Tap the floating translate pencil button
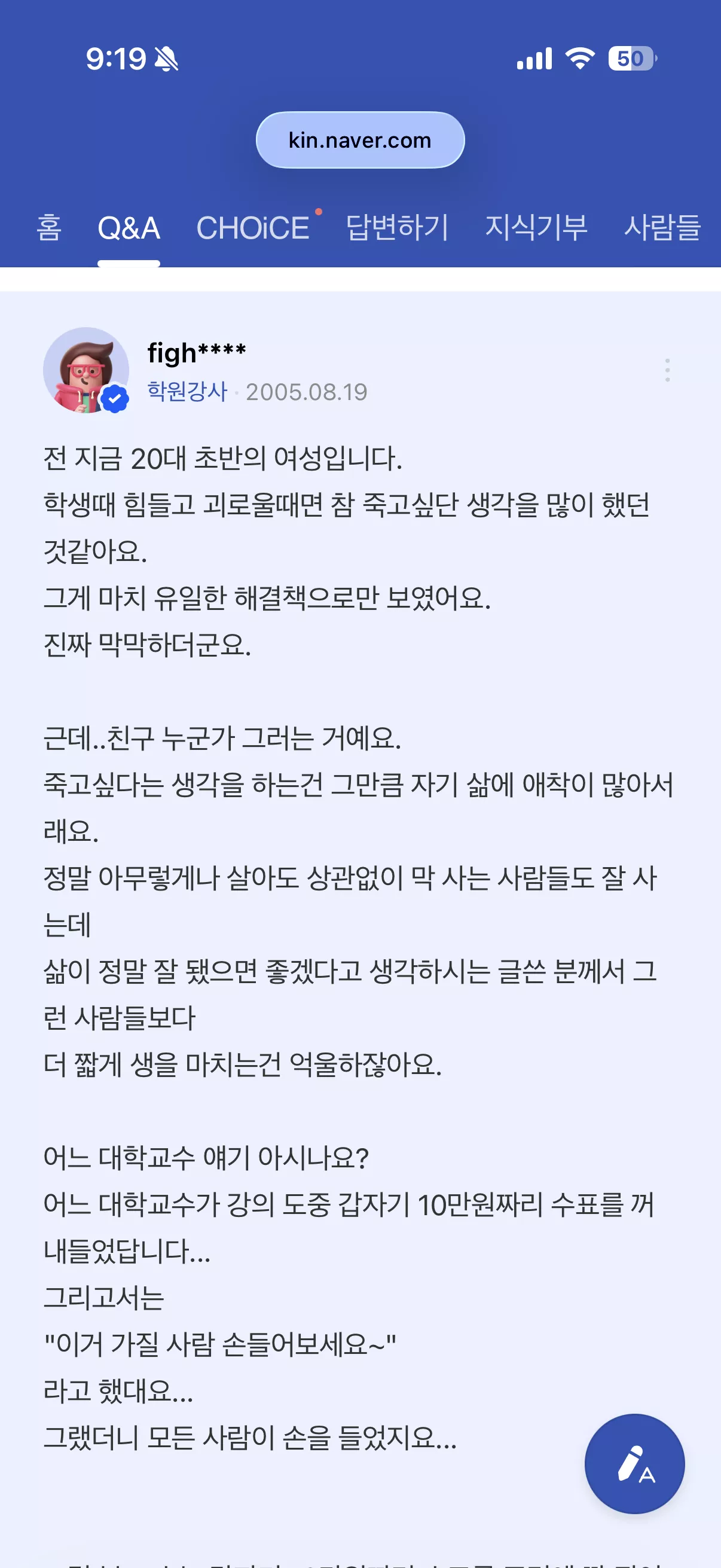Image resolution: width=721 pixels, height=1568 pixels. tap(634, 1463)
